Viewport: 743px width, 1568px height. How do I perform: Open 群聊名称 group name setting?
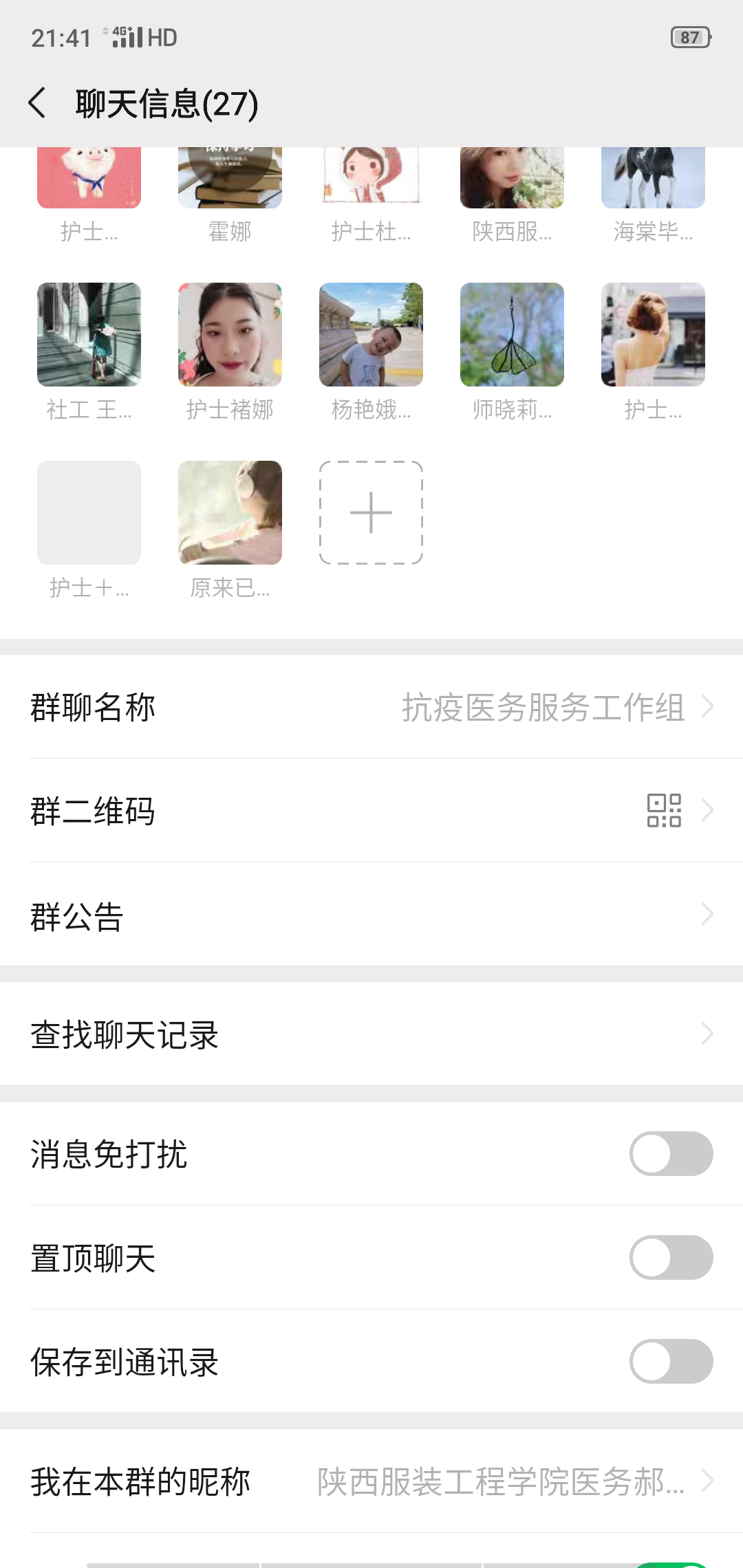click(371, 707)
